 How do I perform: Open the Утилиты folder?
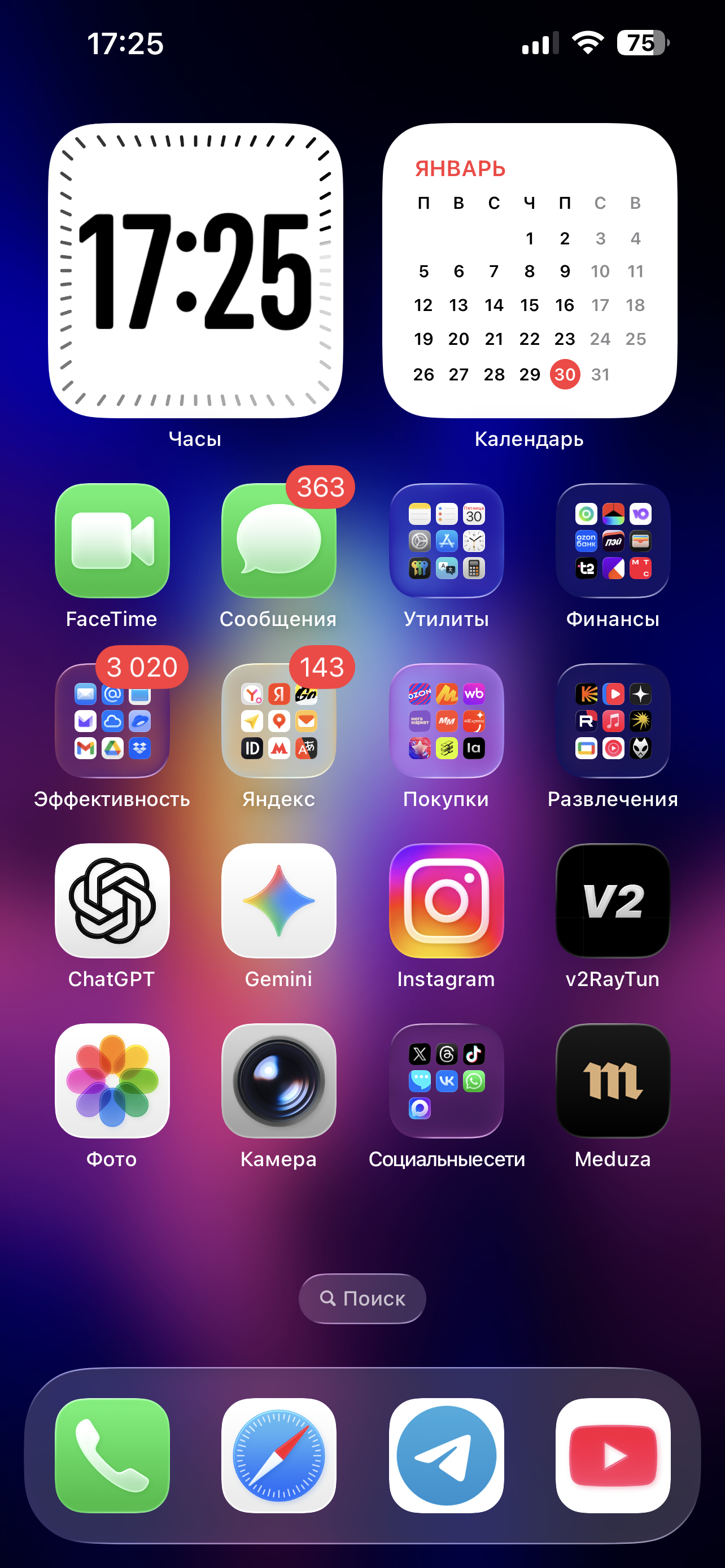(x=446, y=541)
